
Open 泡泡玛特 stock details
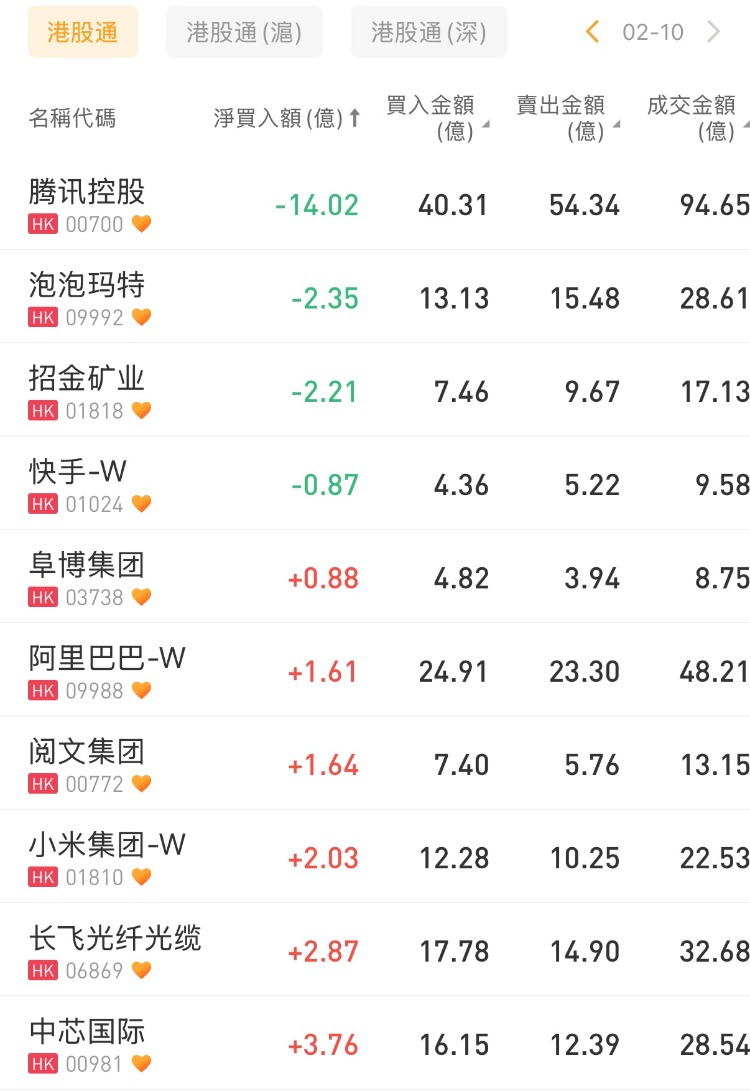87,297
